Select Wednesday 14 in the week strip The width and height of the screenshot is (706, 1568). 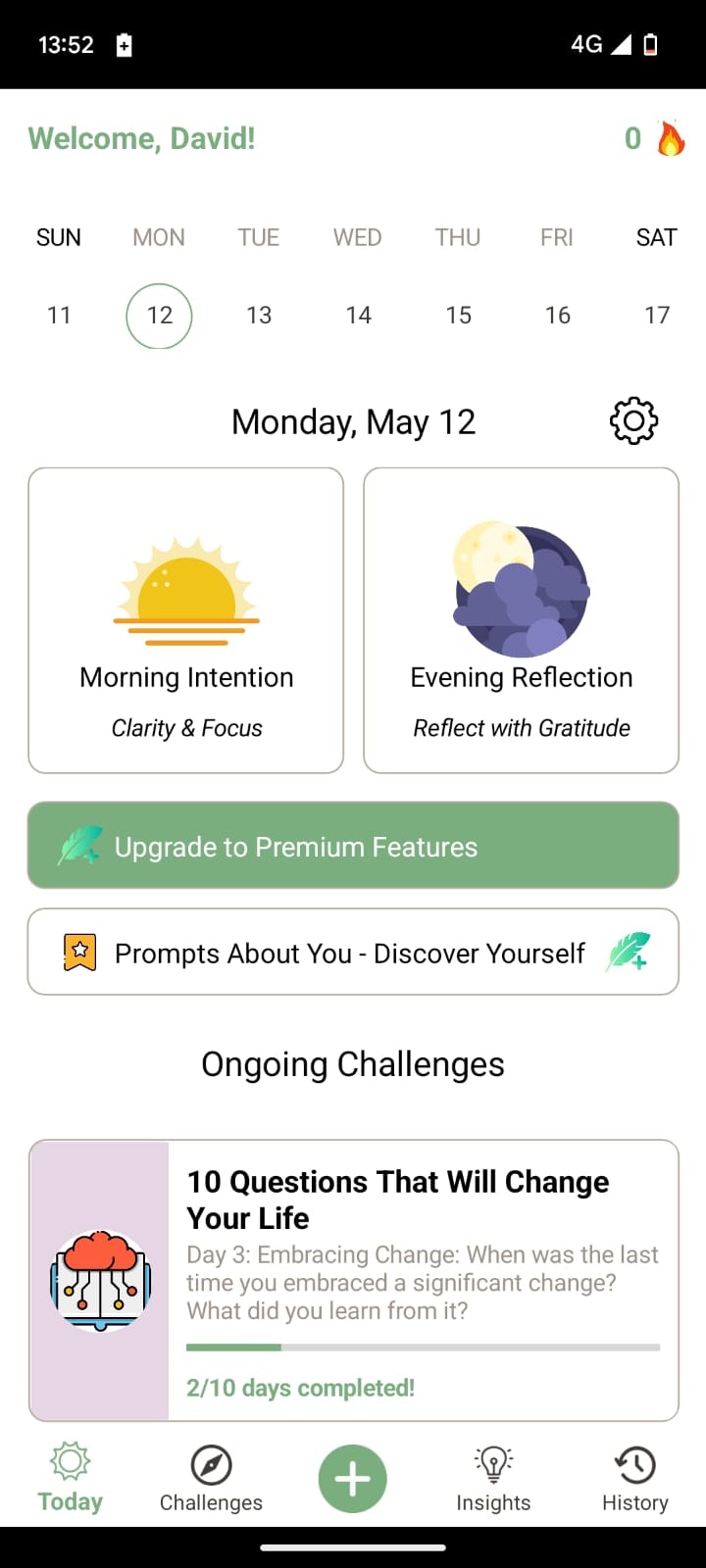pos(358,316)
